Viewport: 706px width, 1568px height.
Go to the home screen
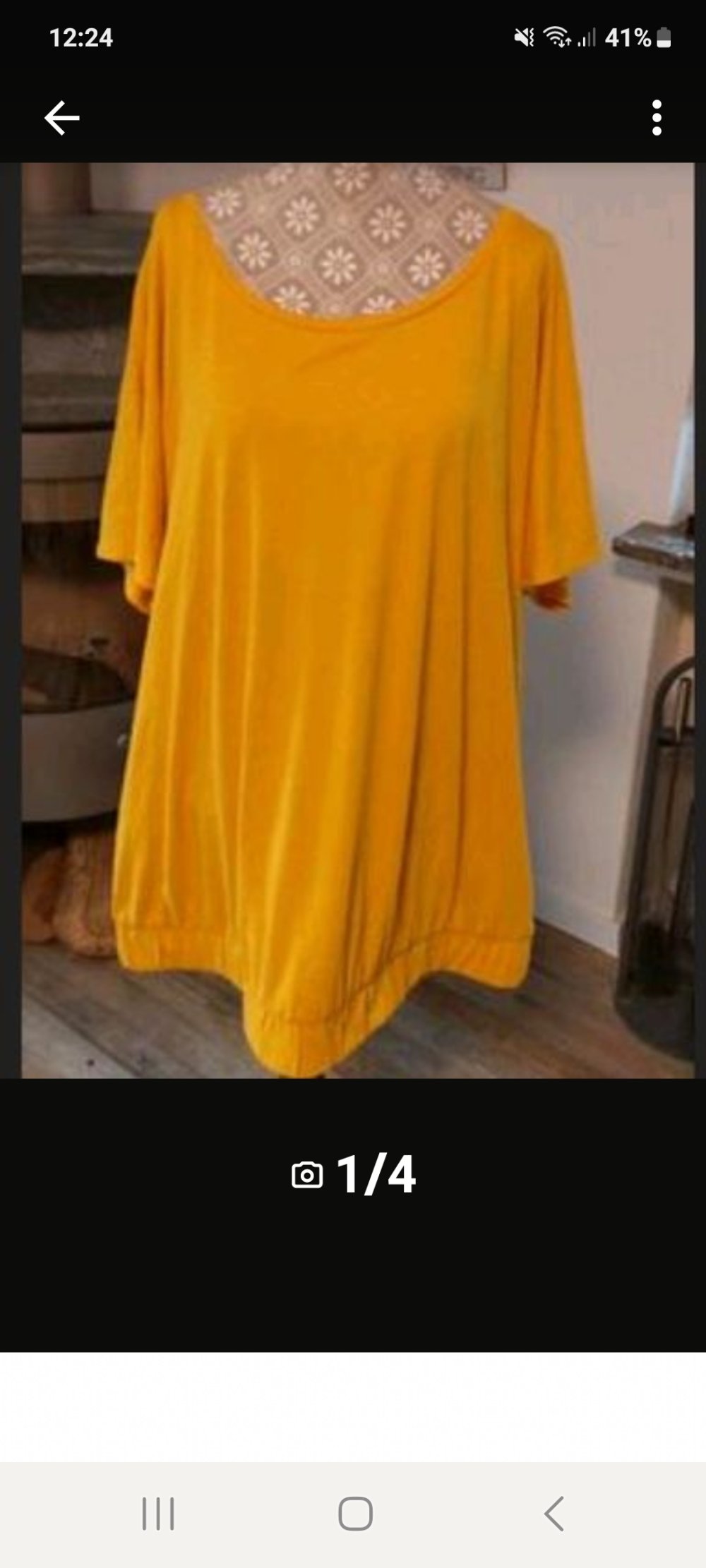354,1514
